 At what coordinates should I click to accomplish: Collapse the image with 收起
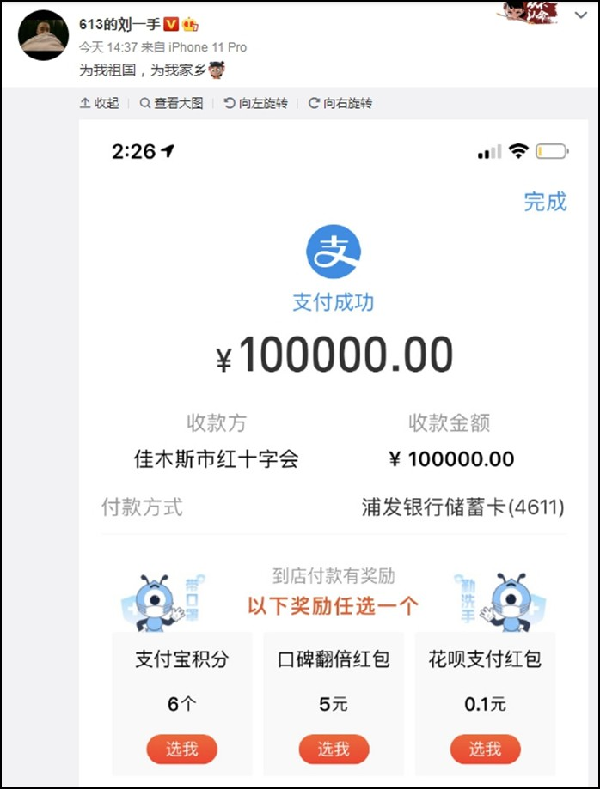100,103
